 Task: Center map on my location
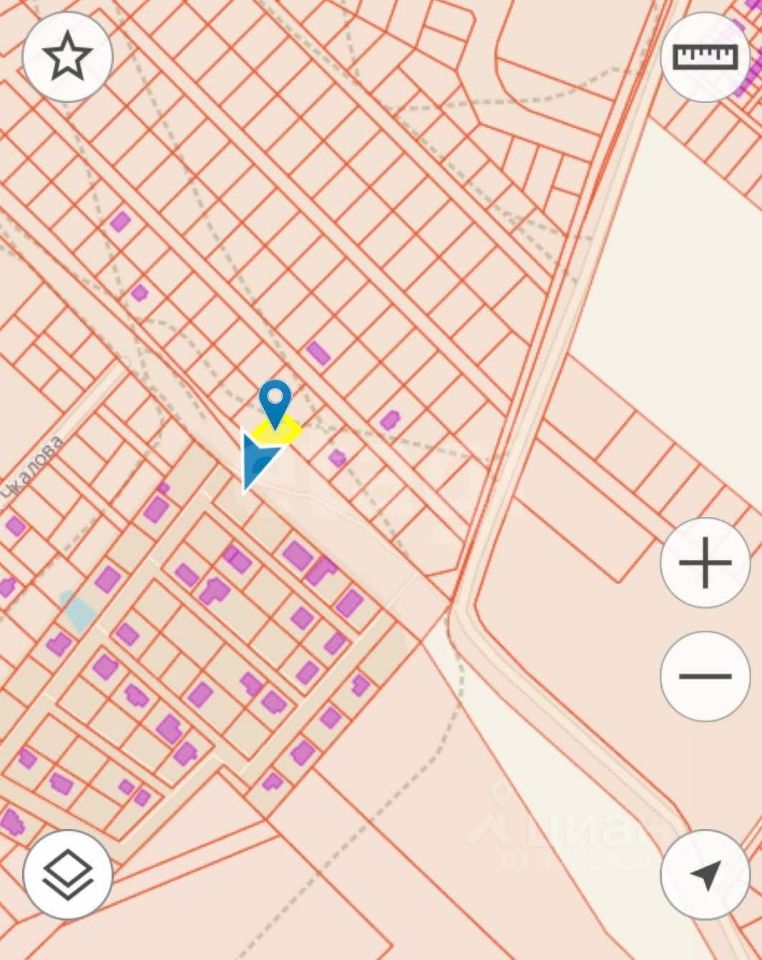coord(705,875)
